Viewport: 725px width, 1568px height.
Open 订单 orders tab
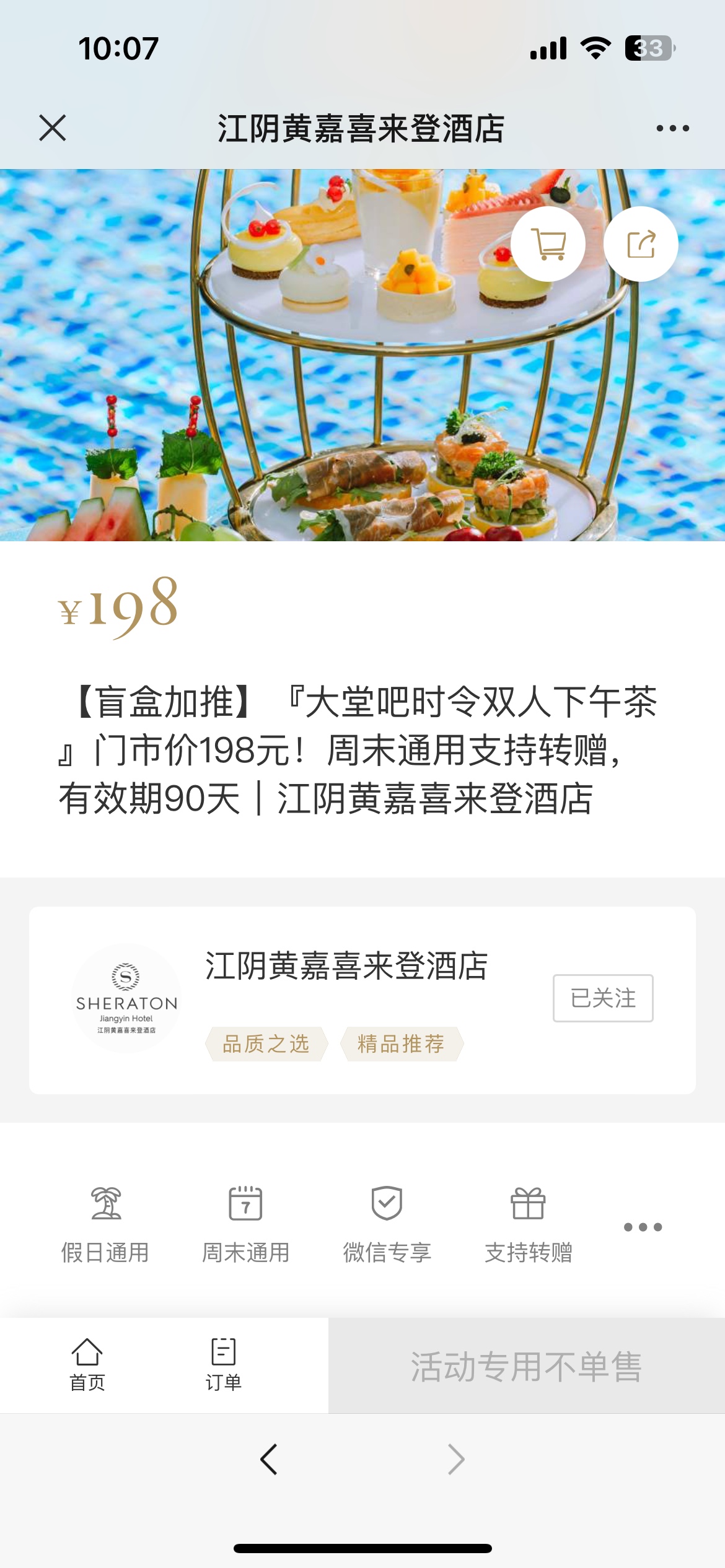pos(223,1364)
